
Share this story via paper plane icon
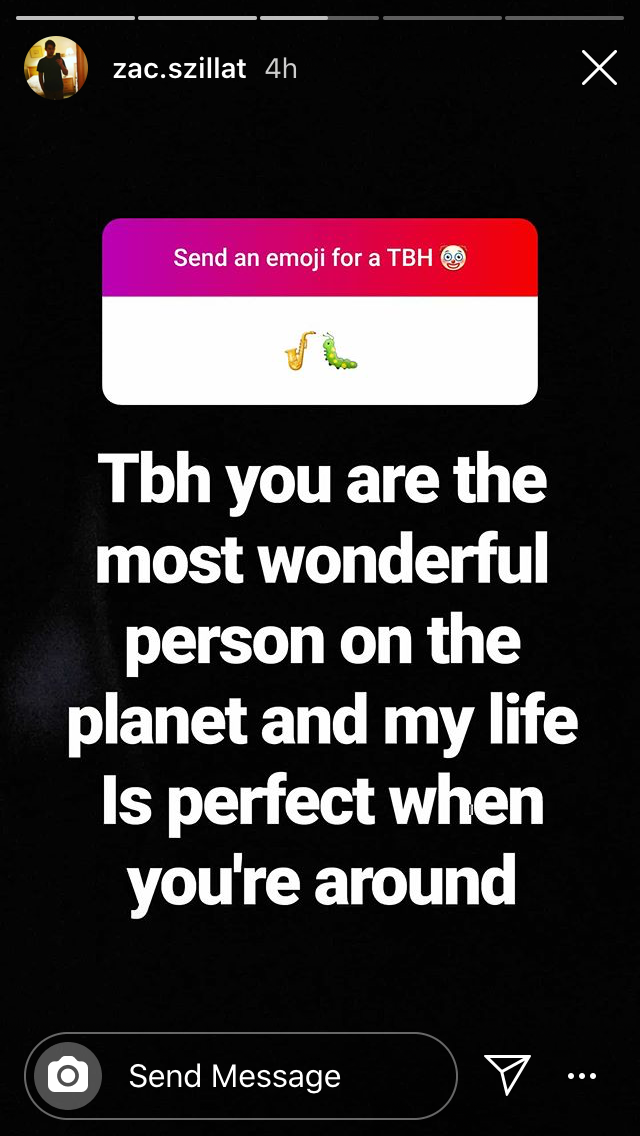[x=507, y=1074]
